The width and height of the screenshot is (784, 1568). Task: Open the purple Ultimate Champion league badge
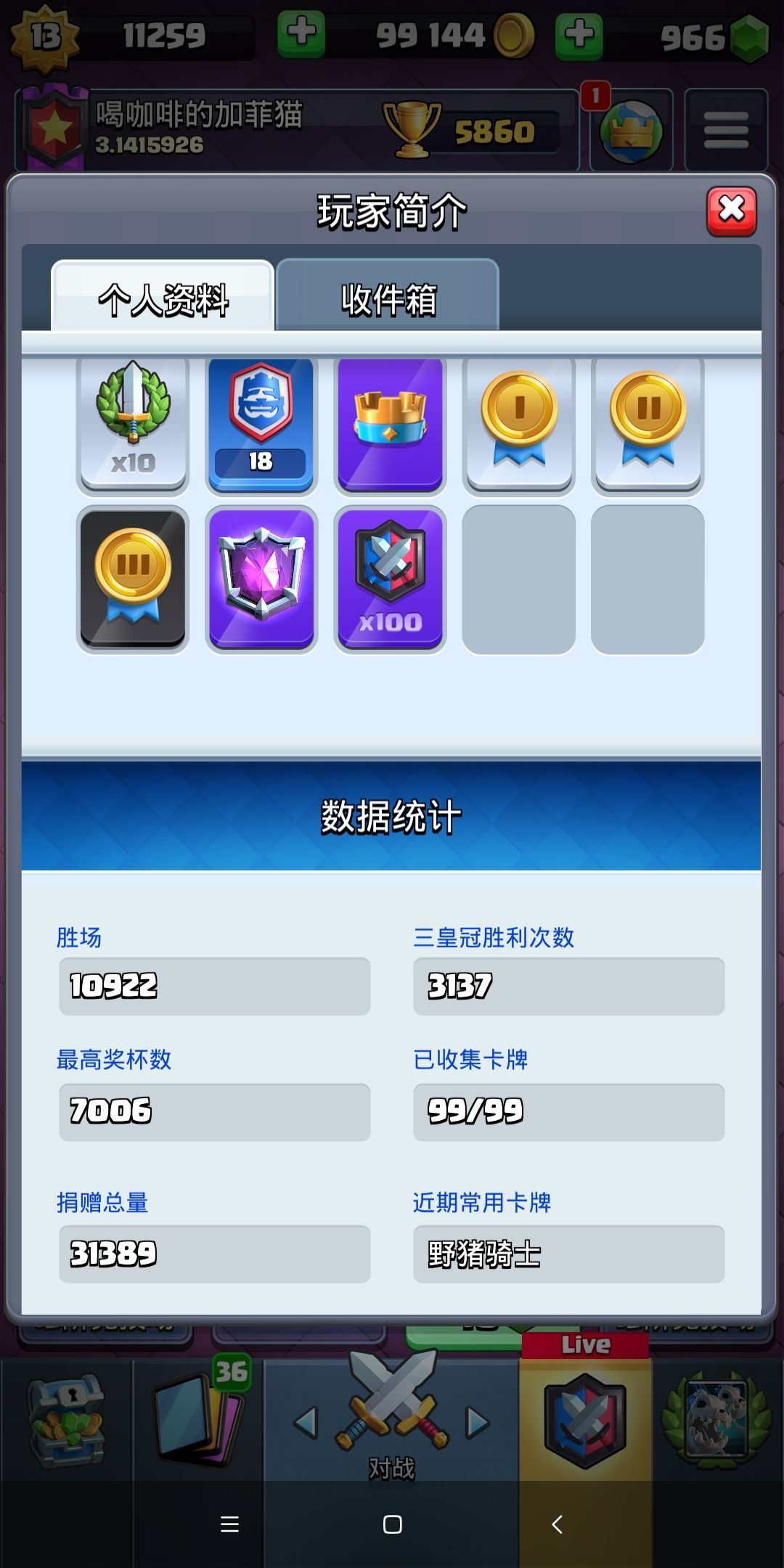(x=261, y=577)
